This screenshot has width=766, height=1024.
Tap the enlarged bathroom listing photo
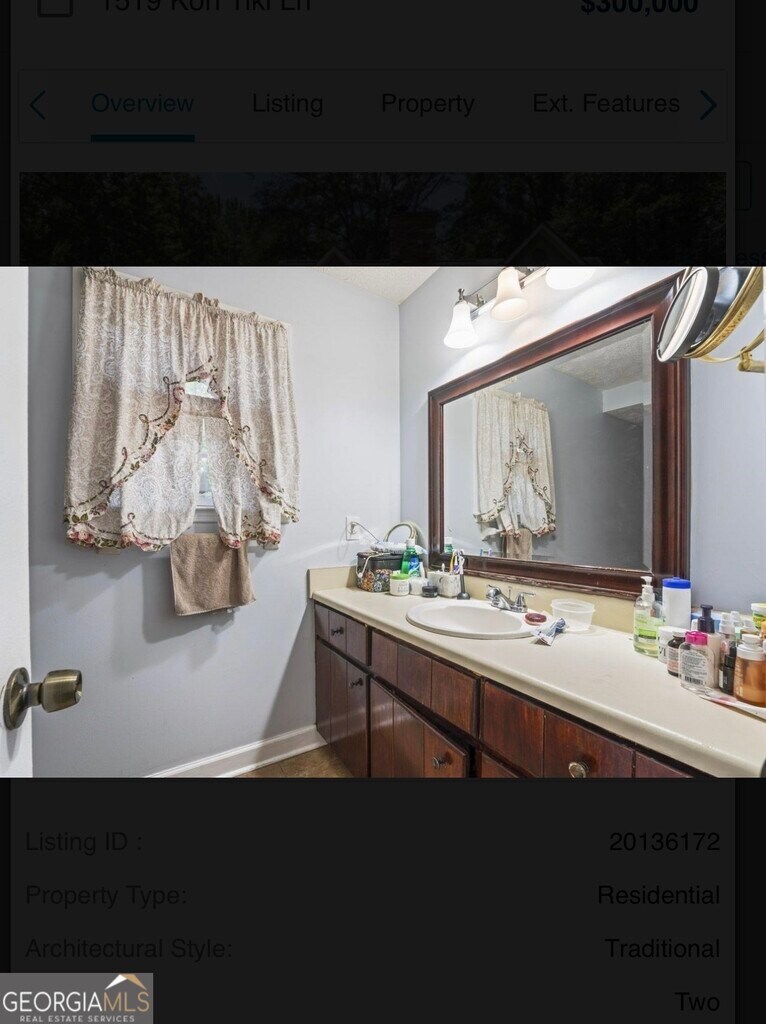pos(383,521)
